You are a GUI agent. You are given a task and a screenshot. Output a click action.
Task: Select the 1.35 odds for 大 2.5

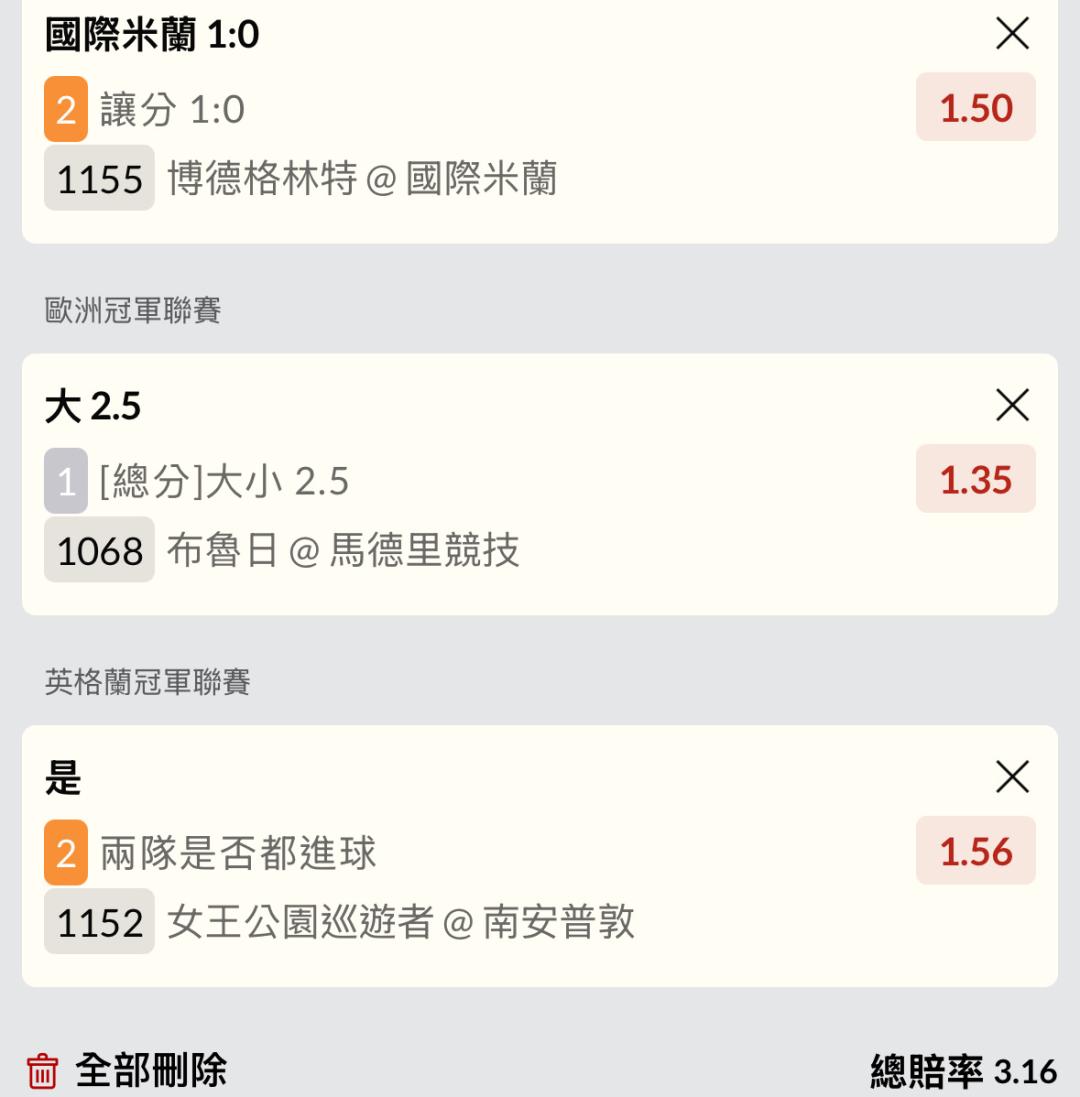[975, 480]
